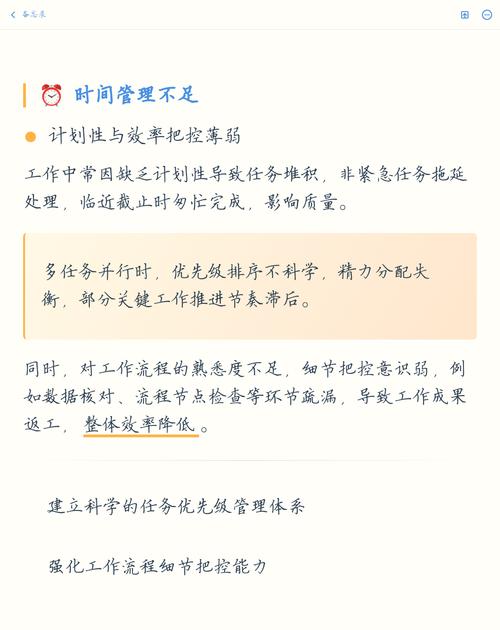Screen dimensions: 500x630
Task: Go back to the 备忘录 list
Action: click(28, 15)
